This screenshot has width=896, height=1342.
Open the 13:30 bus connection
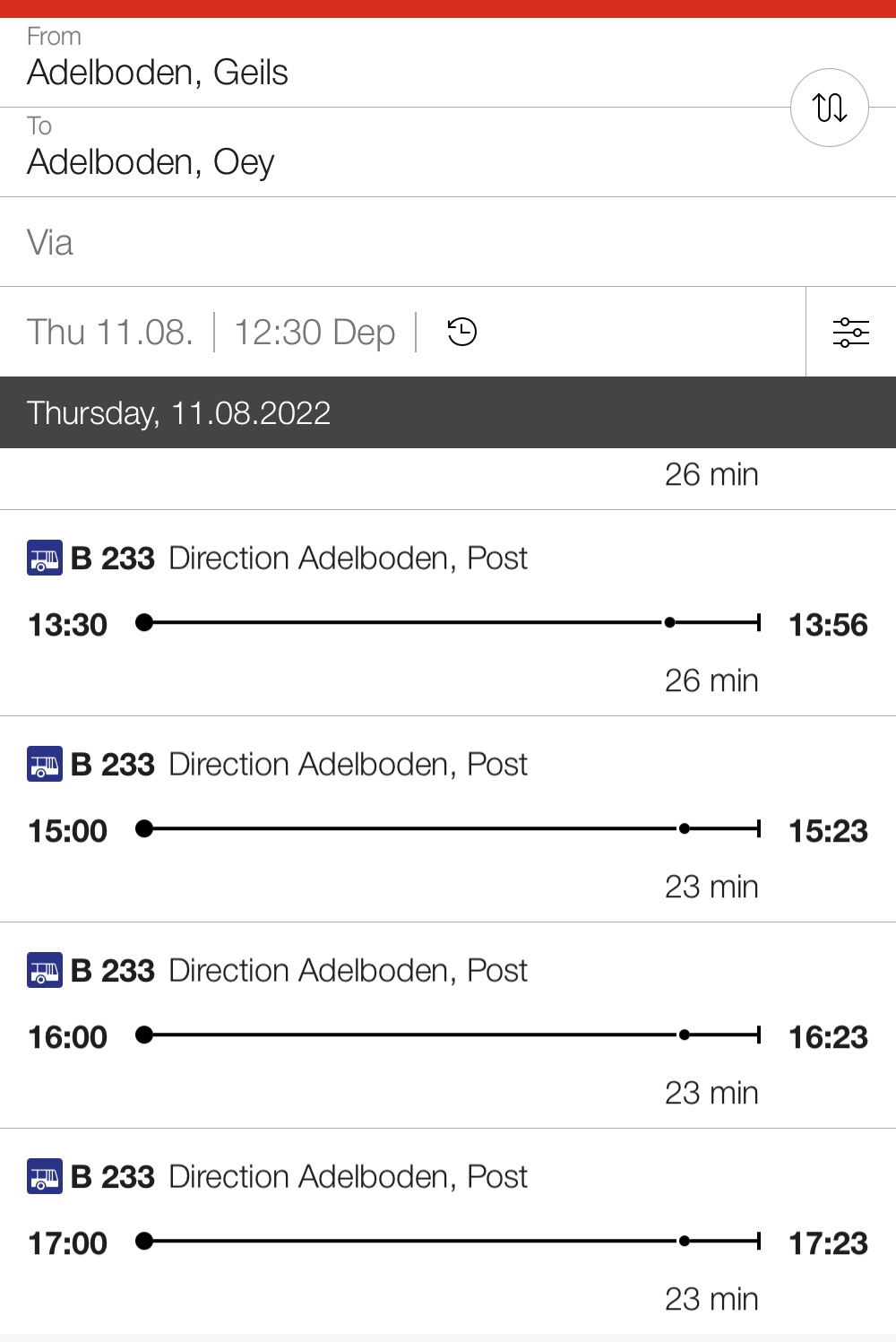pos(448,620)
